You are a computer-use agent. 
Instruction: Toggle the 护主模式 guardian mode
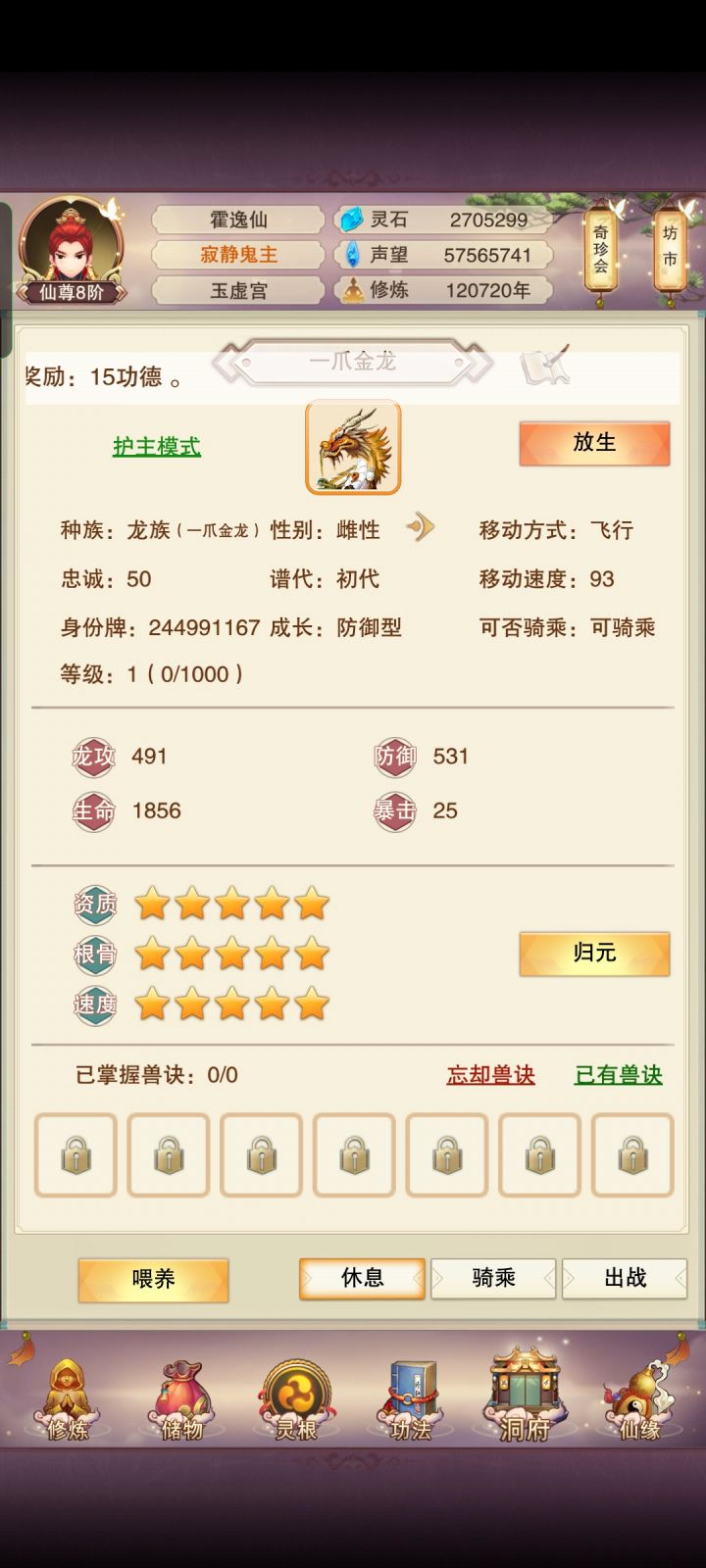157,446
